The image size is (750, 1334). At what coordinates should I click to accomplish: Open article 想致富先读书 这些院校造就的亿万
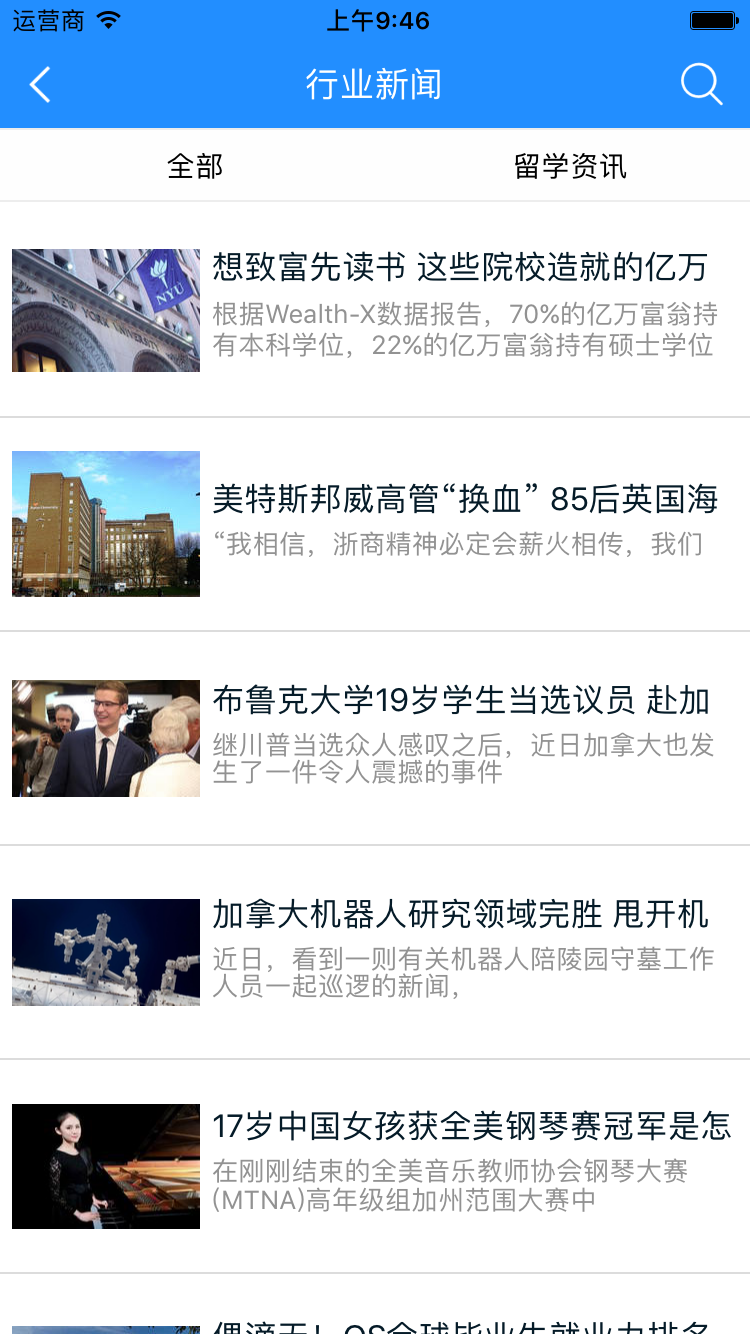click(x=460, y=268)
